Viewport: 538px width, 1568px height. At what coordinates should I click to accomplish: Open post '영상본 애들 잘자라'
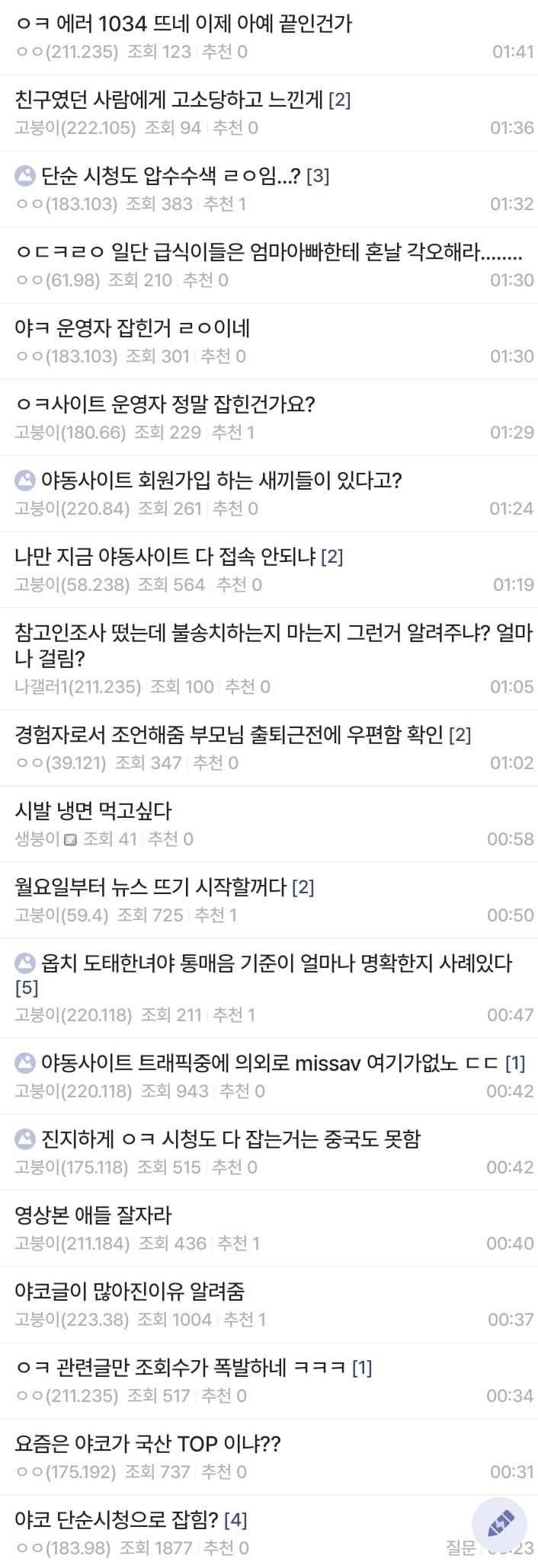[x=93, y=1215]
